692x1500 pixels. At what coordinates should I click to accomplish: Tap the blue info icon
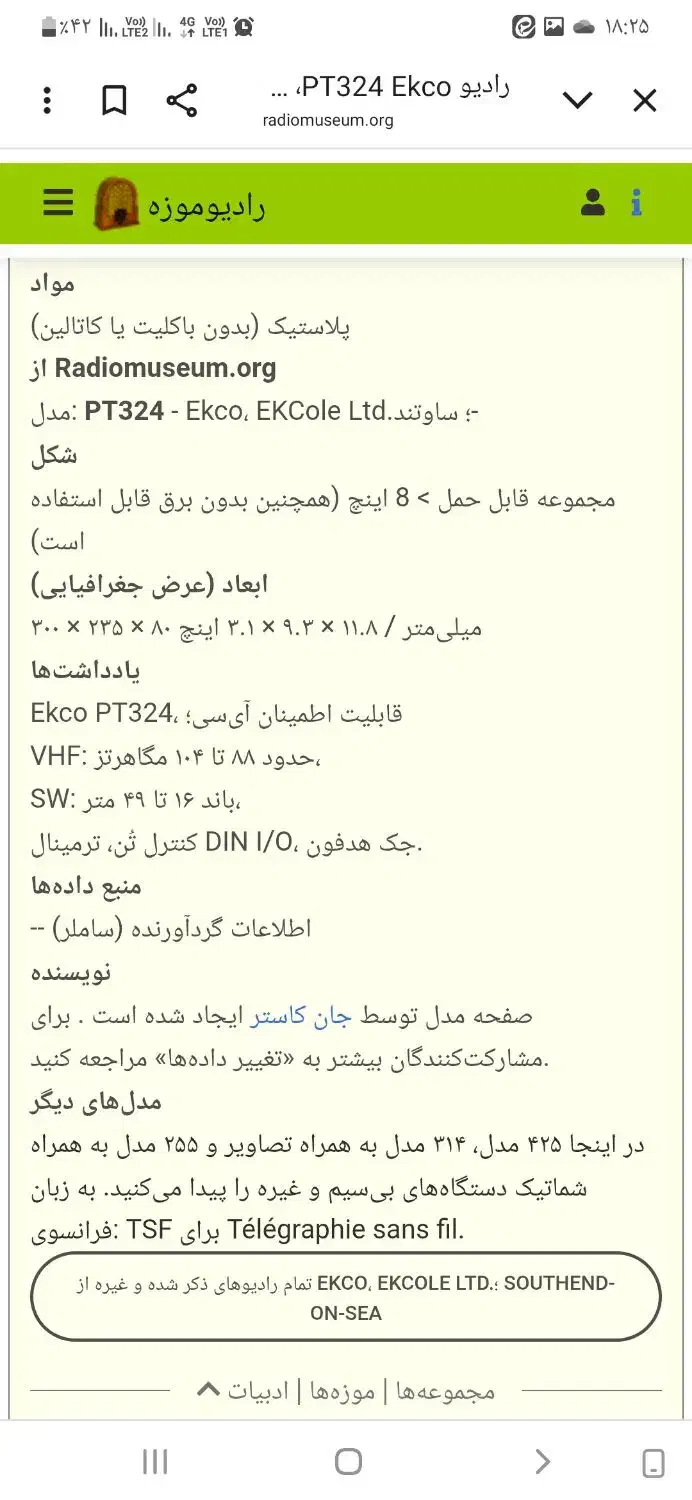pyautogui.click(x=637, y=203)
